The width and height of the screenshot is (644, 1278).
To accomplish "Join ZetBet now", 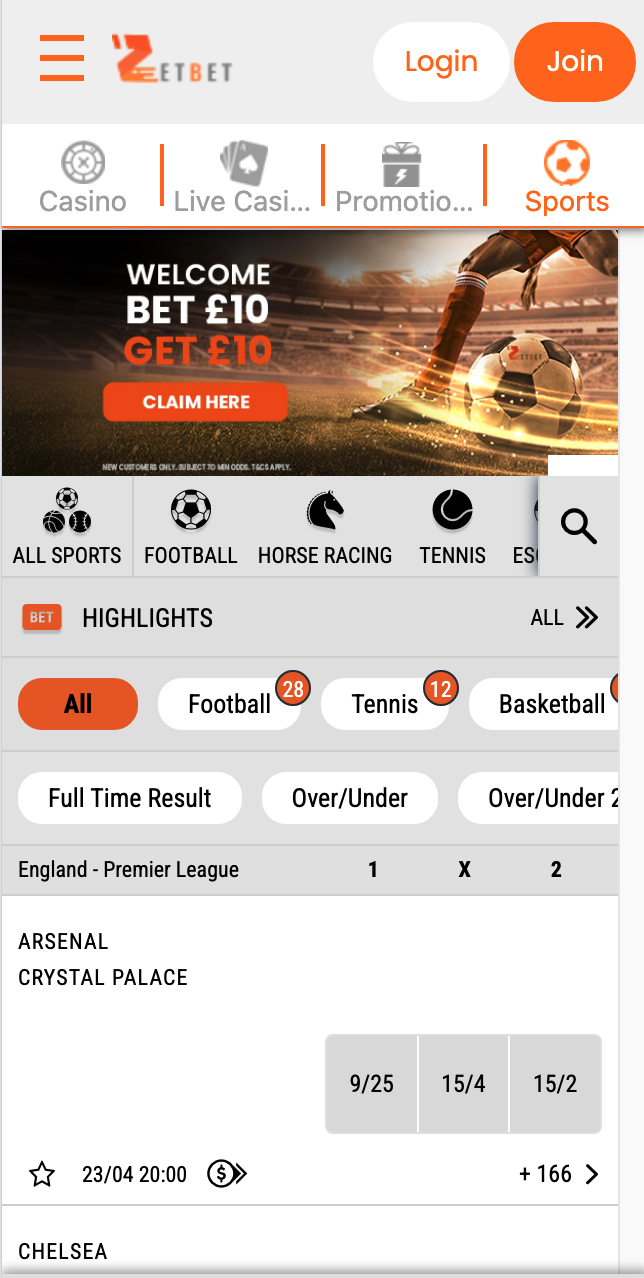I will coord(574,62).
